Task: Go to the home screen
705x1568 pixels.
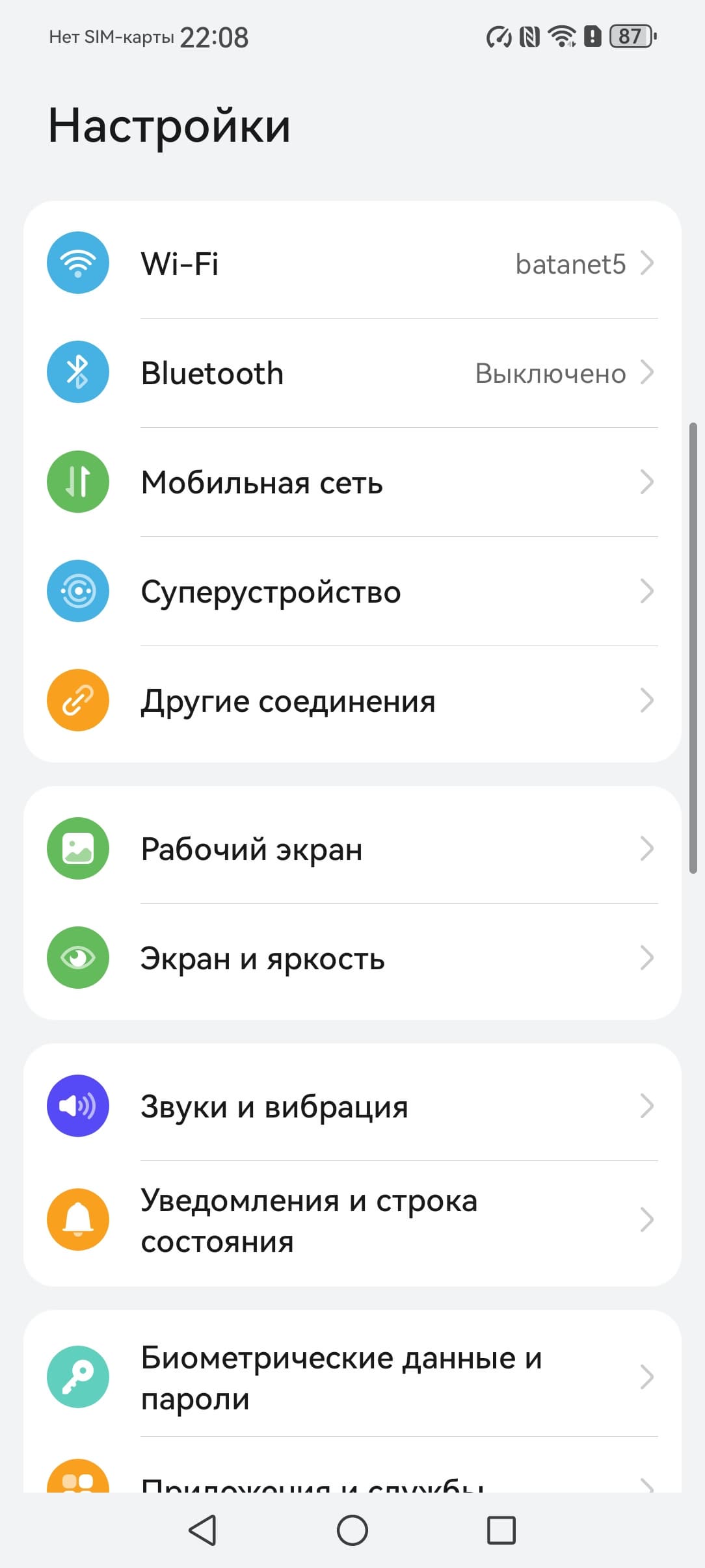Action: [x=352, y=1530]
